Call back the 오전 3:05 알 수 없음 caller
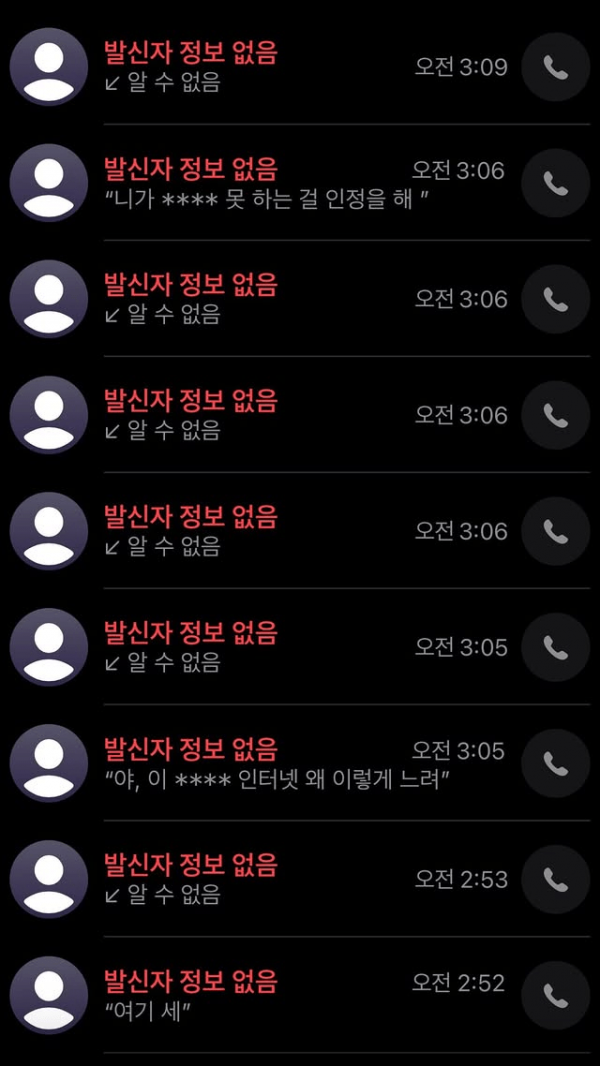The width and height of the screenshot is (600, 1066). coord(555,647)
